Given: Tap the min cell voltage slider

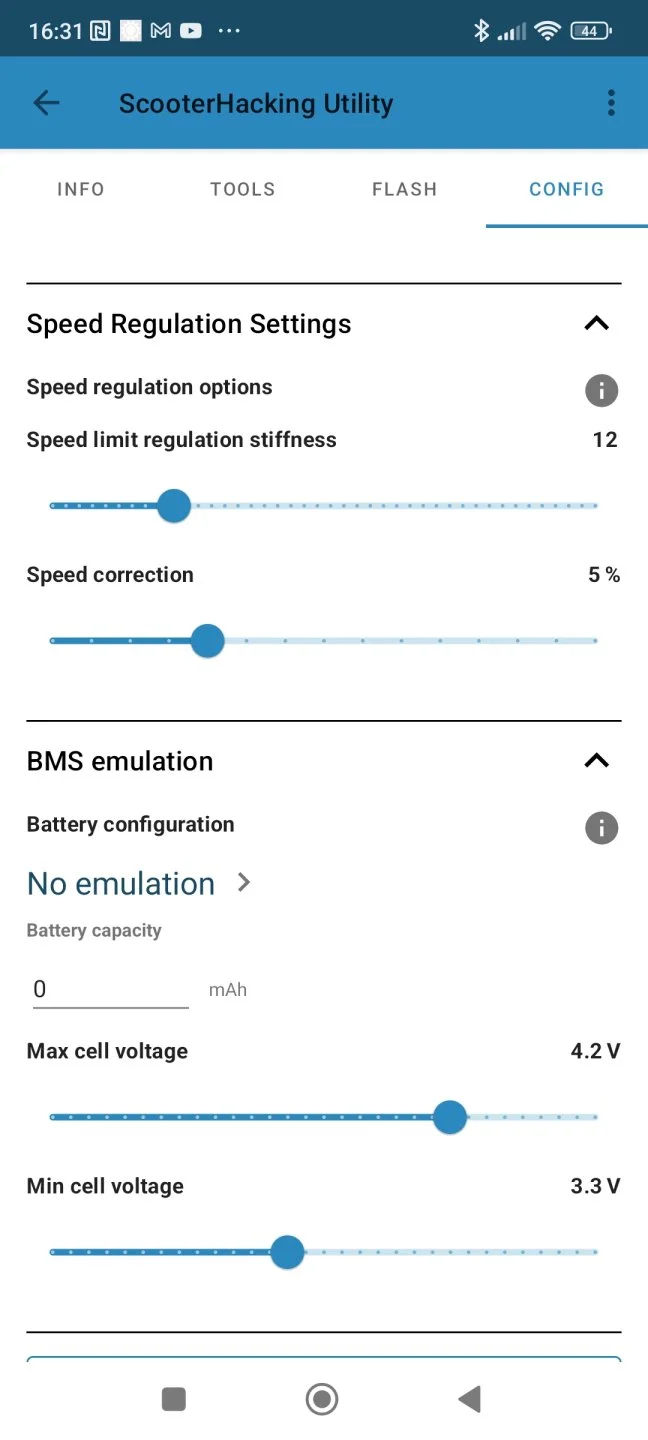Looking at the screenshot, I should (287, 1252).
